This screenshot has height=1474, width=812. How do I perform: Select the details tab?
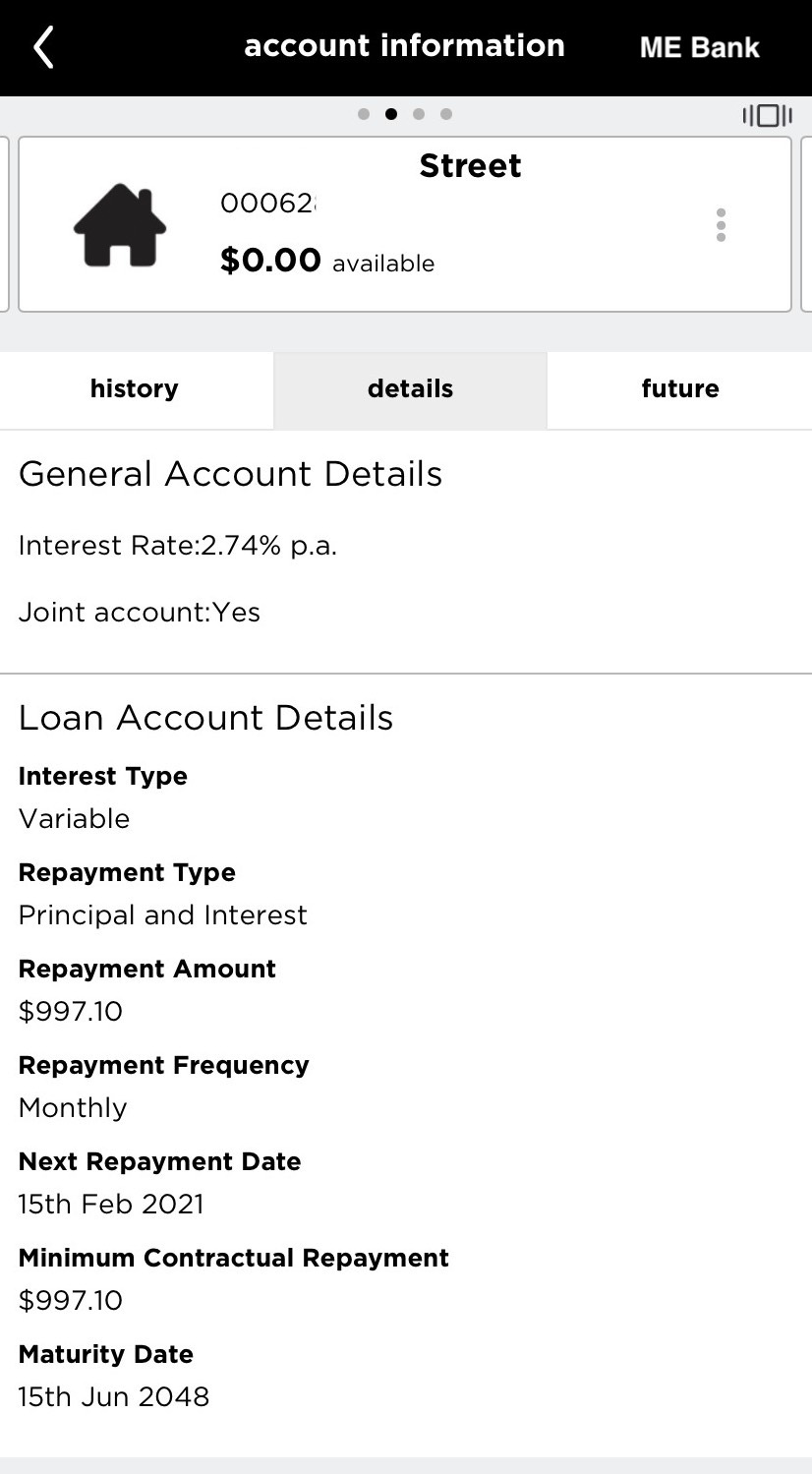pyautogui.click(x=409, y=389)
